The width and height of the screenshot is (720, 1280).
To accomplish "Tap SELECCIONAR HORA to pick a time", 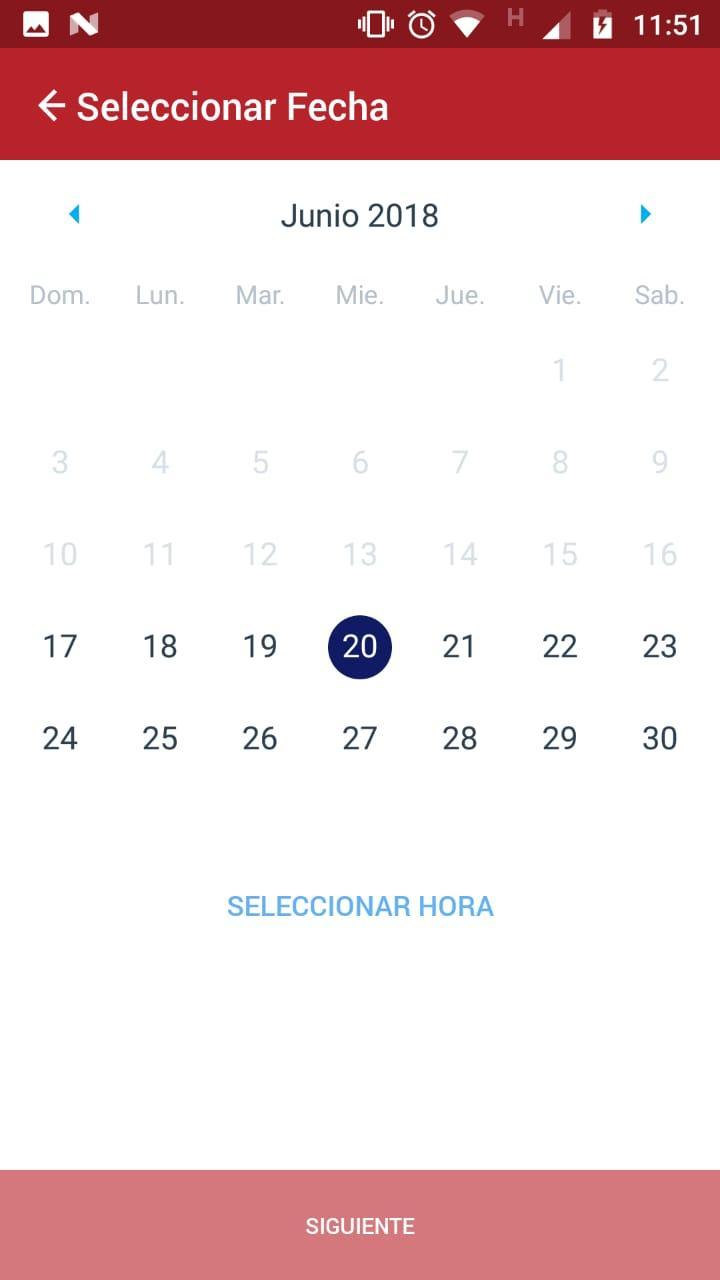I will [x=360, y=906].
